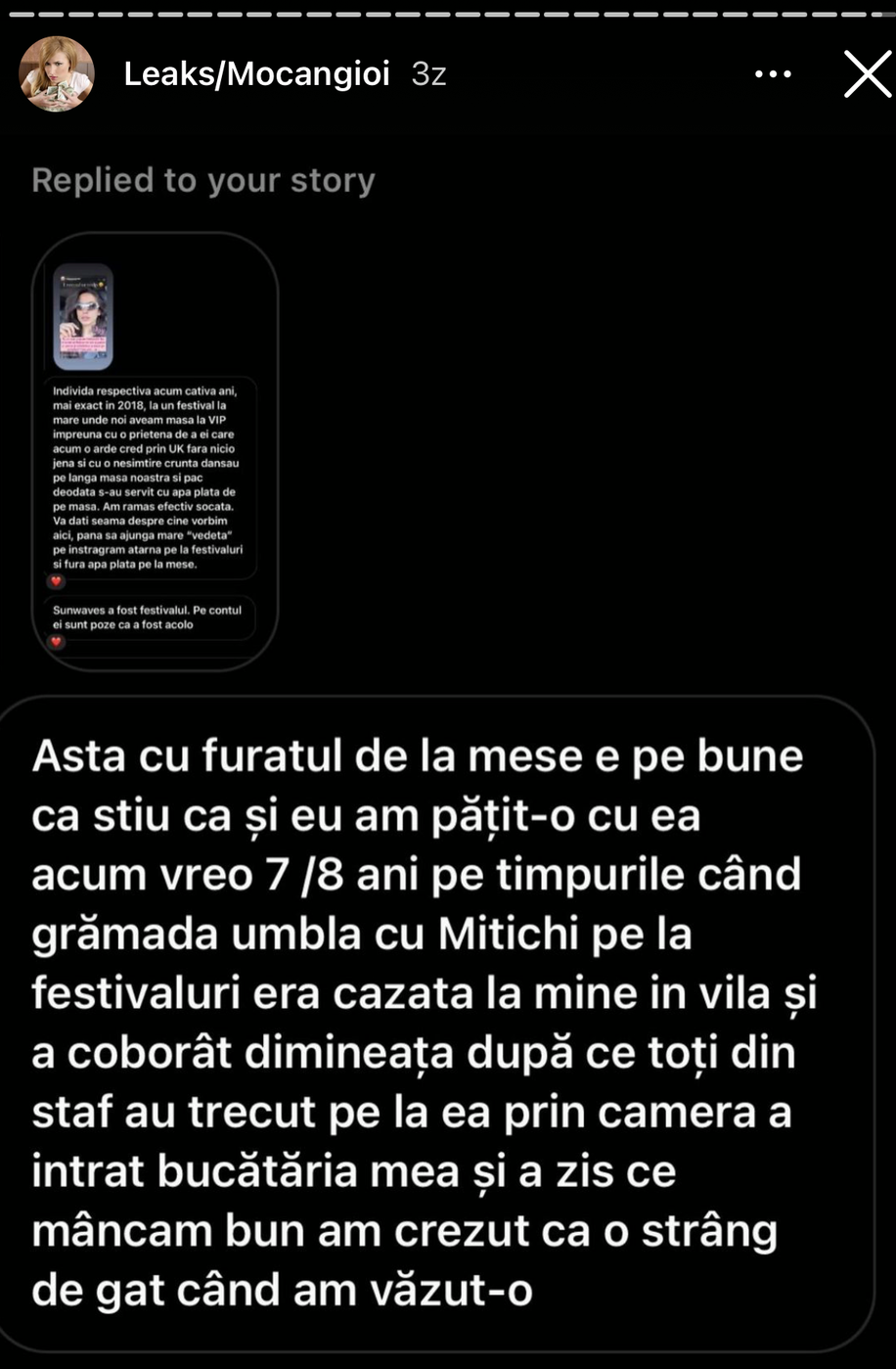This screenshot has height=1369, width=896.
Task: Open the Leaks/Mocangioi username link
Action: pos(256,74)
